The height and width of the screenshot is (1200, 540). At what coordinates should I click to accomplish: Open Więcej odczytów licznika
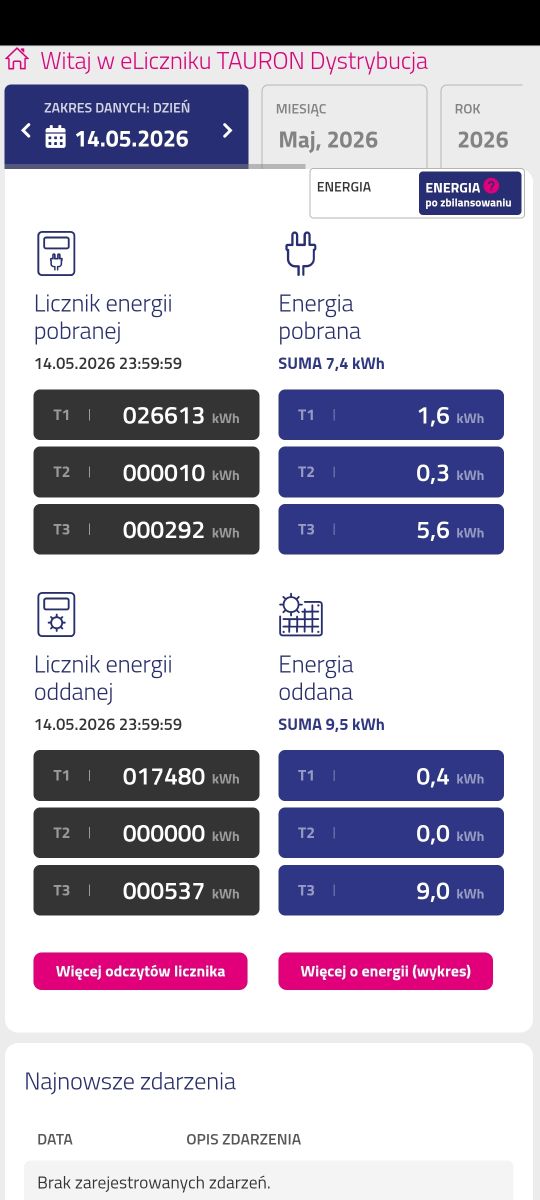point(140,971)
